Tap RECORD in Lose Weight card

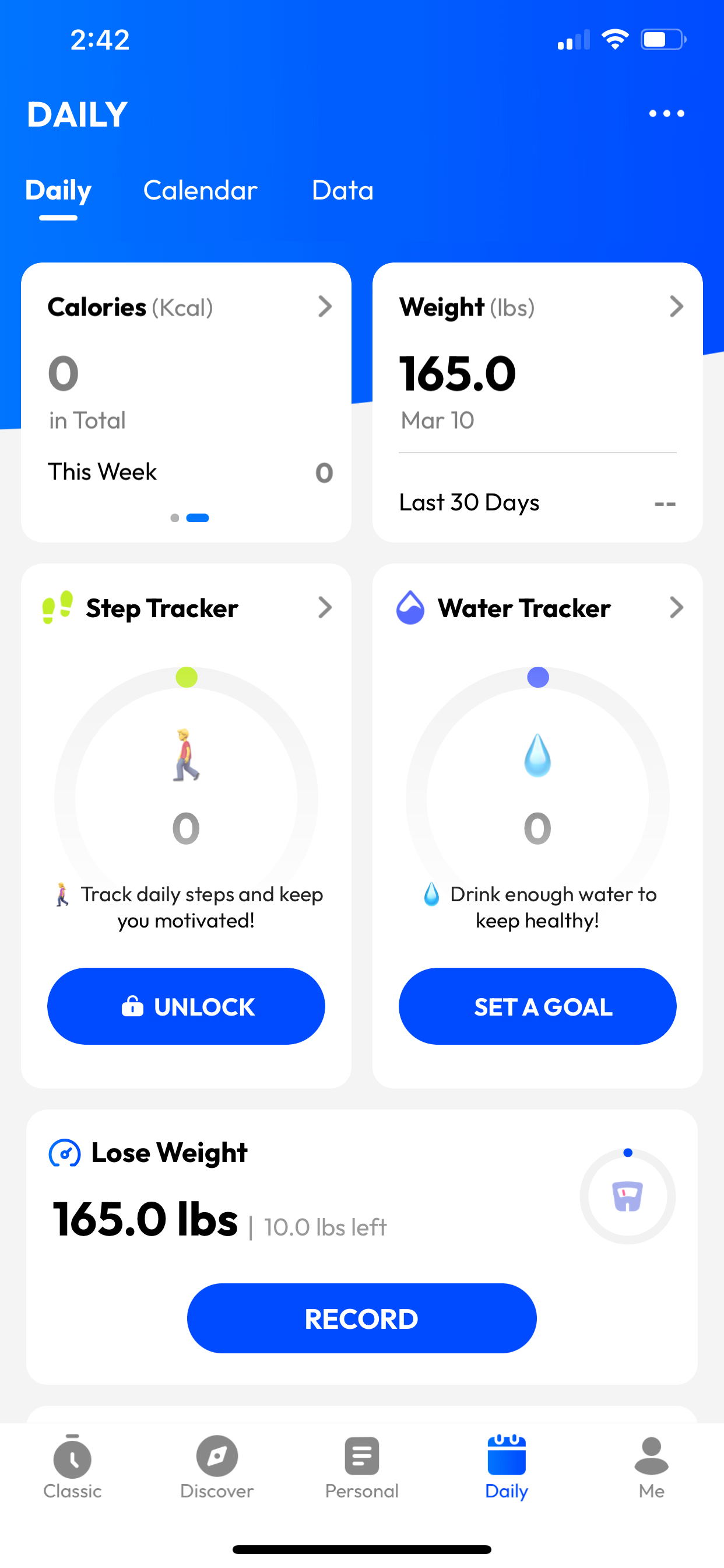tap(361, 1318)
